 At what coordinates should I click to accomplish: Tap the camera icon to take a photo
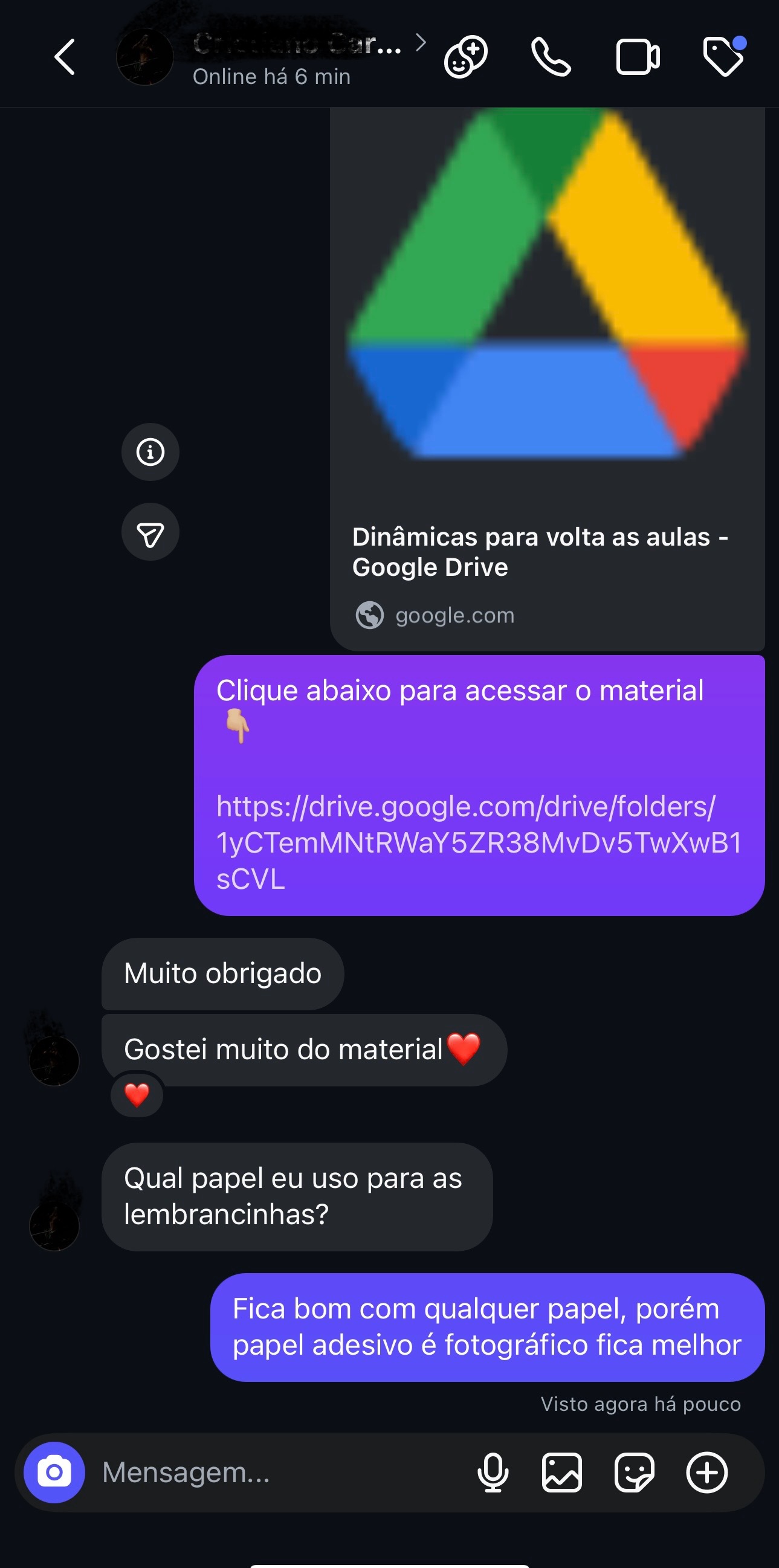[x=53, y=1473]
